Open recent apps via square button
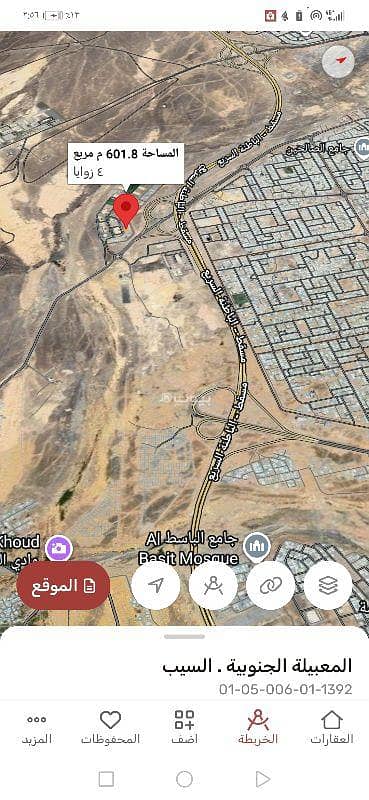369x800 pixels. point(106,779)
